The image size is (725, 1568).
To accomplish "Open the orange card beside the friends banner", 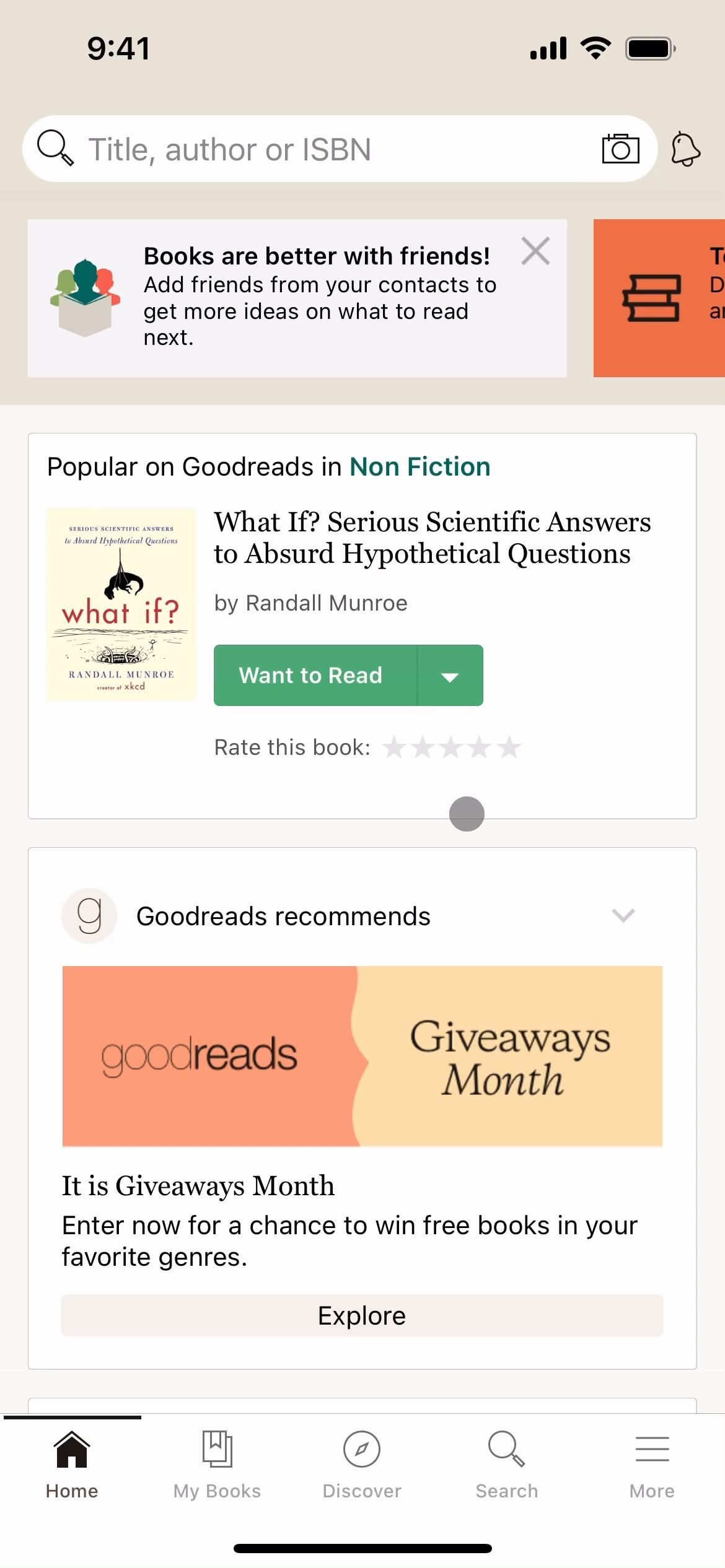I will (x=659, y=298).
